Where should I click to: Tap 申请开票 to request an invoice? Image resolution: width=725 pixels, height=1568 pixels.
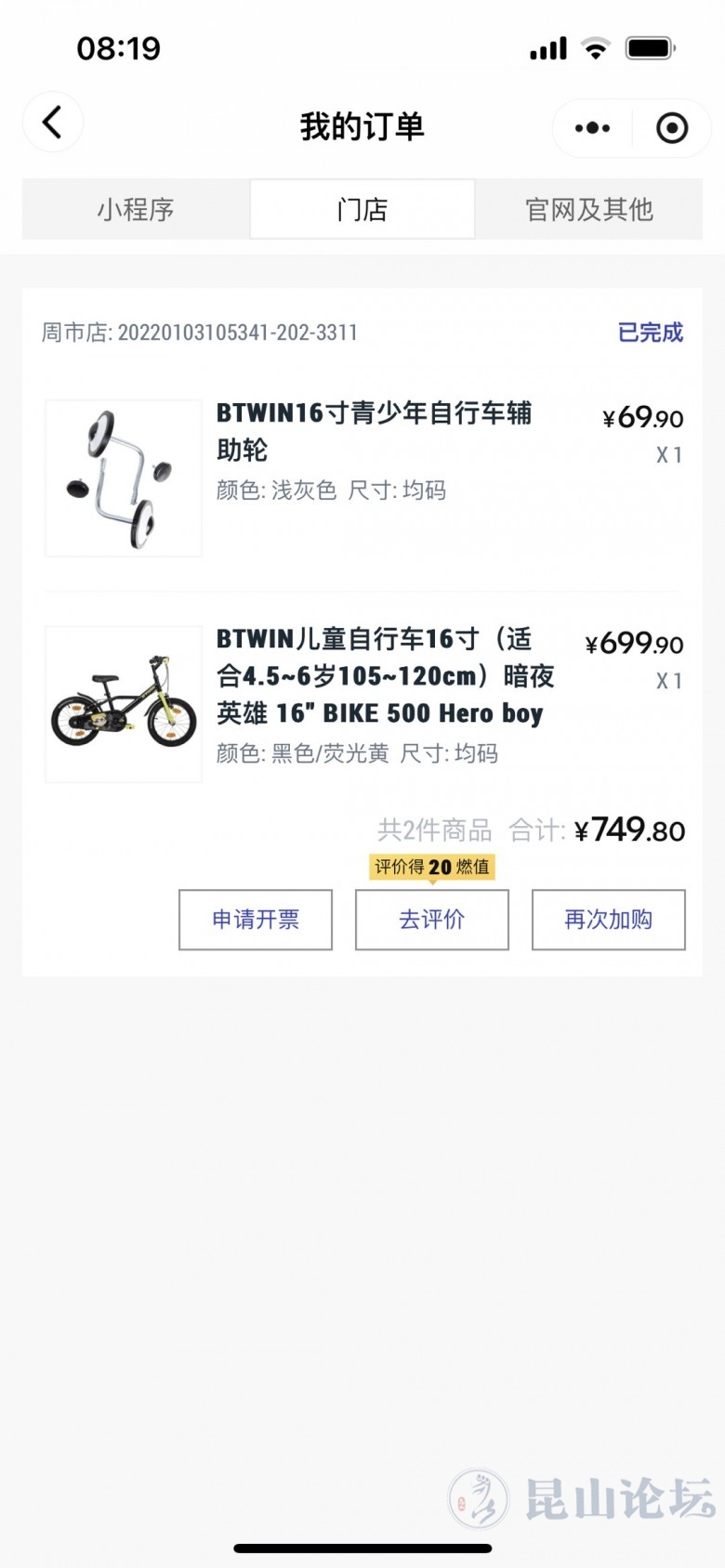tap(256, 920)
